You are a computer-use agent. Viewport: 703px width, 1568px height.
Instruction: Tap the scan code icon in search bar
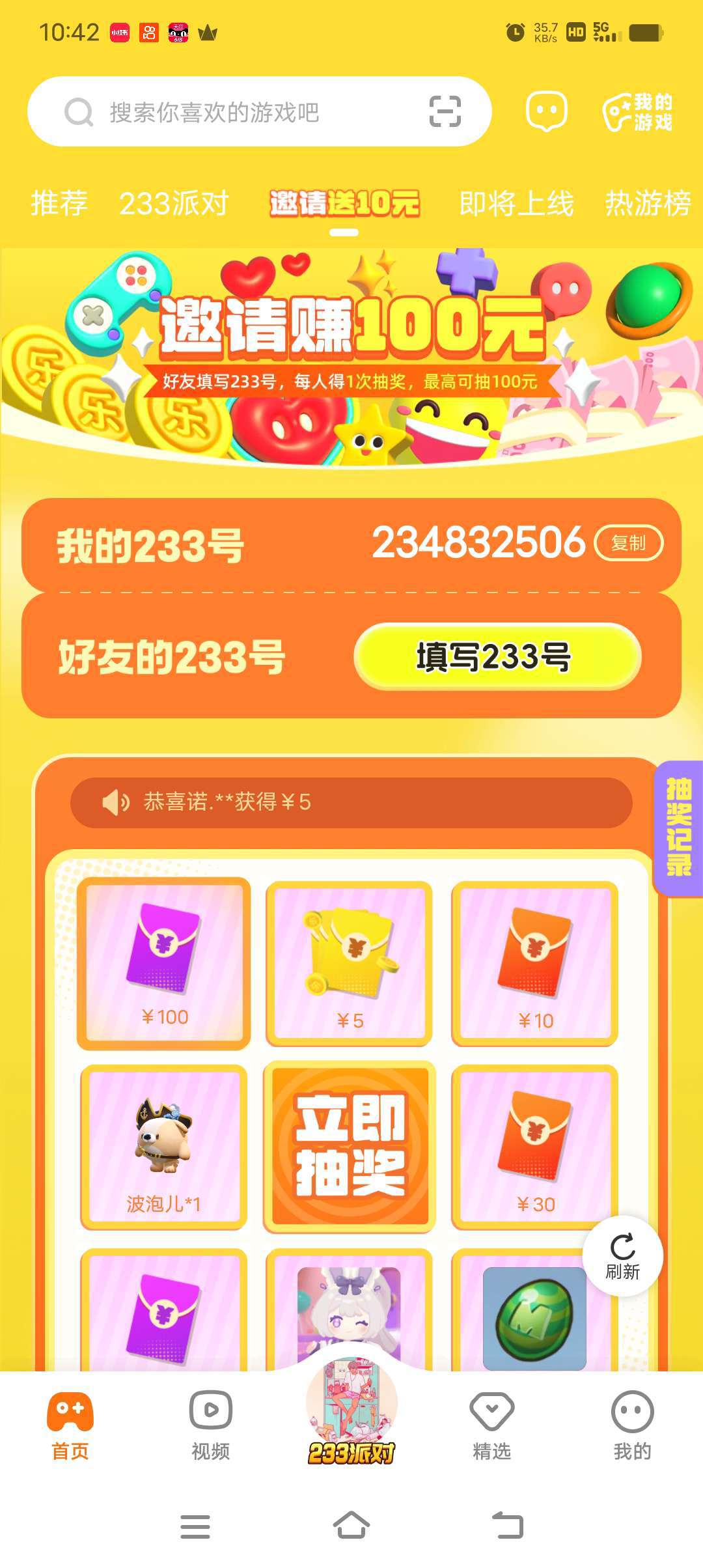445,111
